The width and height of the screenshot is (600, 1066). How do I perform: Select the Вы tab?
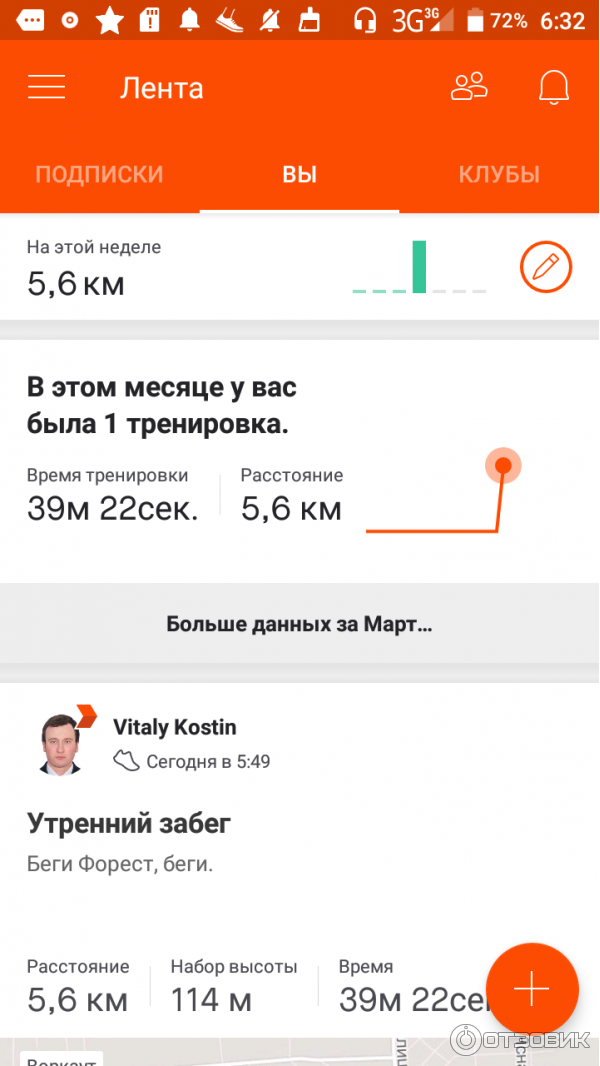pyautogui.click(x=299, y=174)
